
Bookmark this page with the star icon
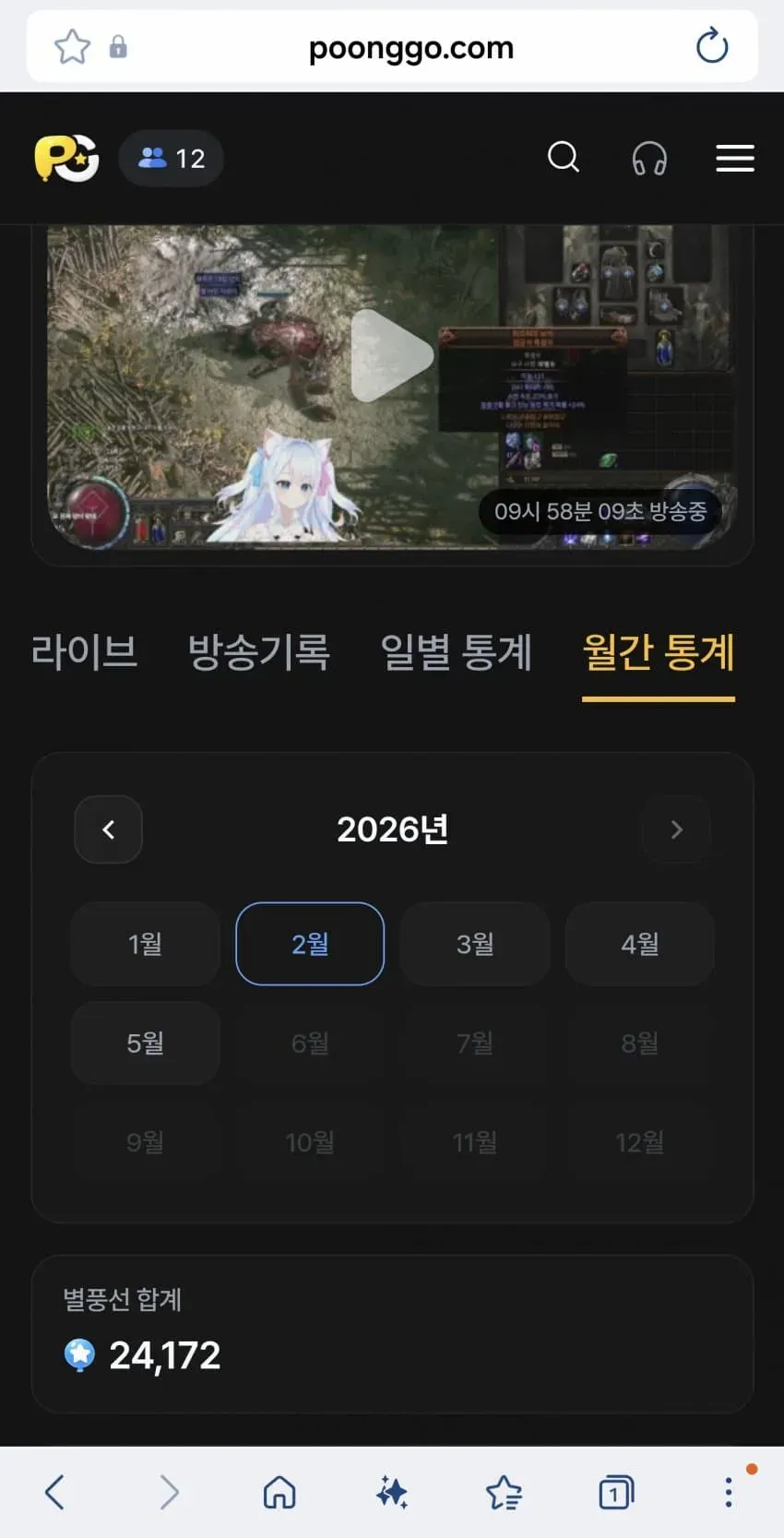click(x=72, y=46)
